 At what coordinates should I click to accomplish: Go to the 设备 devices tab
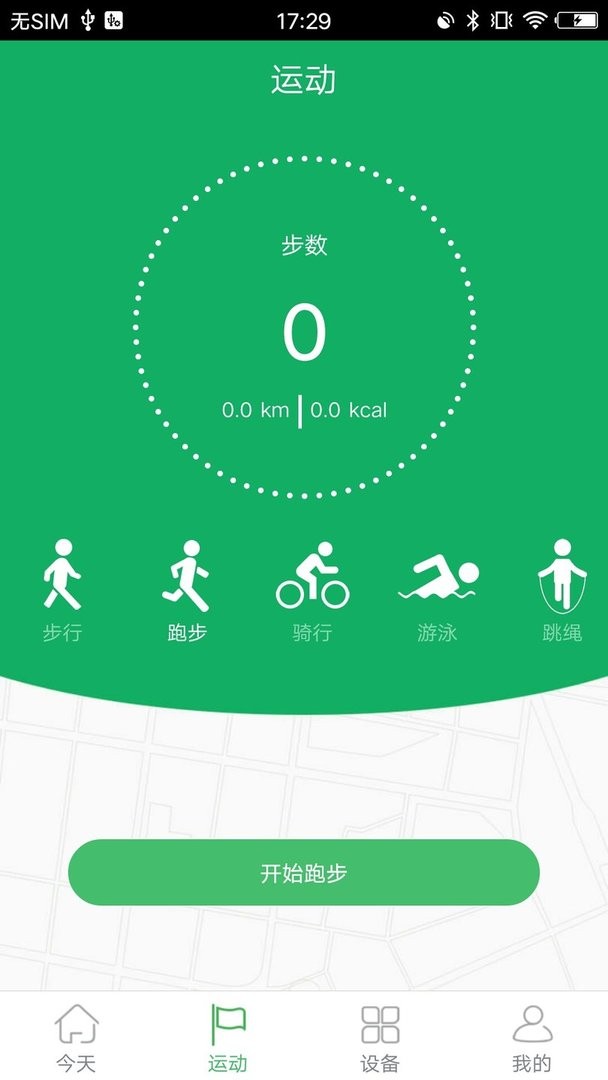click(x=380, y=1037)
